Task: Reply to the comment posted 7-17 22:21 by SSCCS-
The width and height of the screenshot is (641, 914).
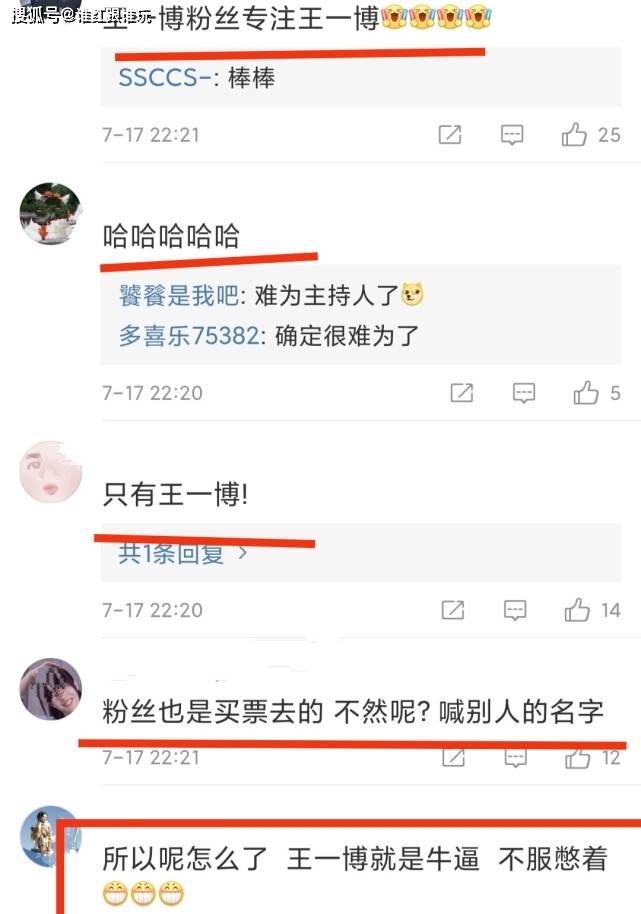Action: tap(512, 135)
